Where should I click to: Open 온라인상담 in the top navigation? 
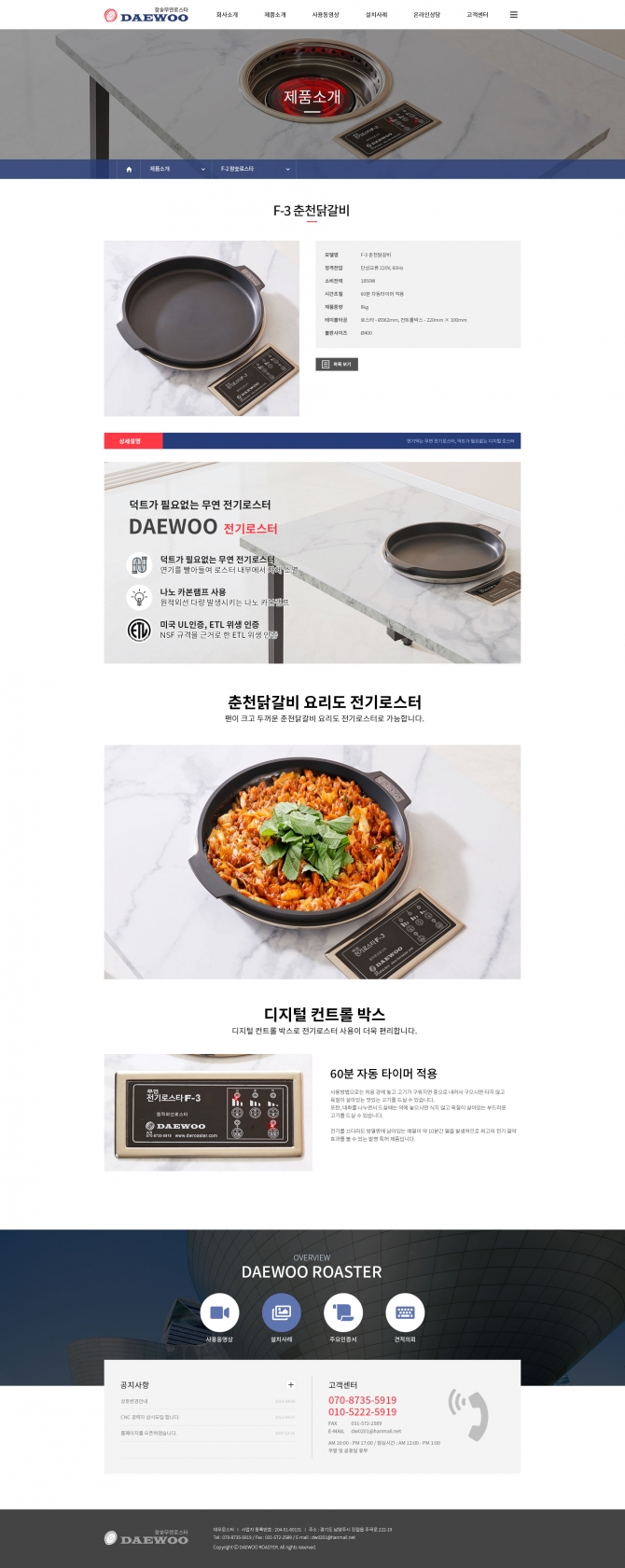point(426,15)
